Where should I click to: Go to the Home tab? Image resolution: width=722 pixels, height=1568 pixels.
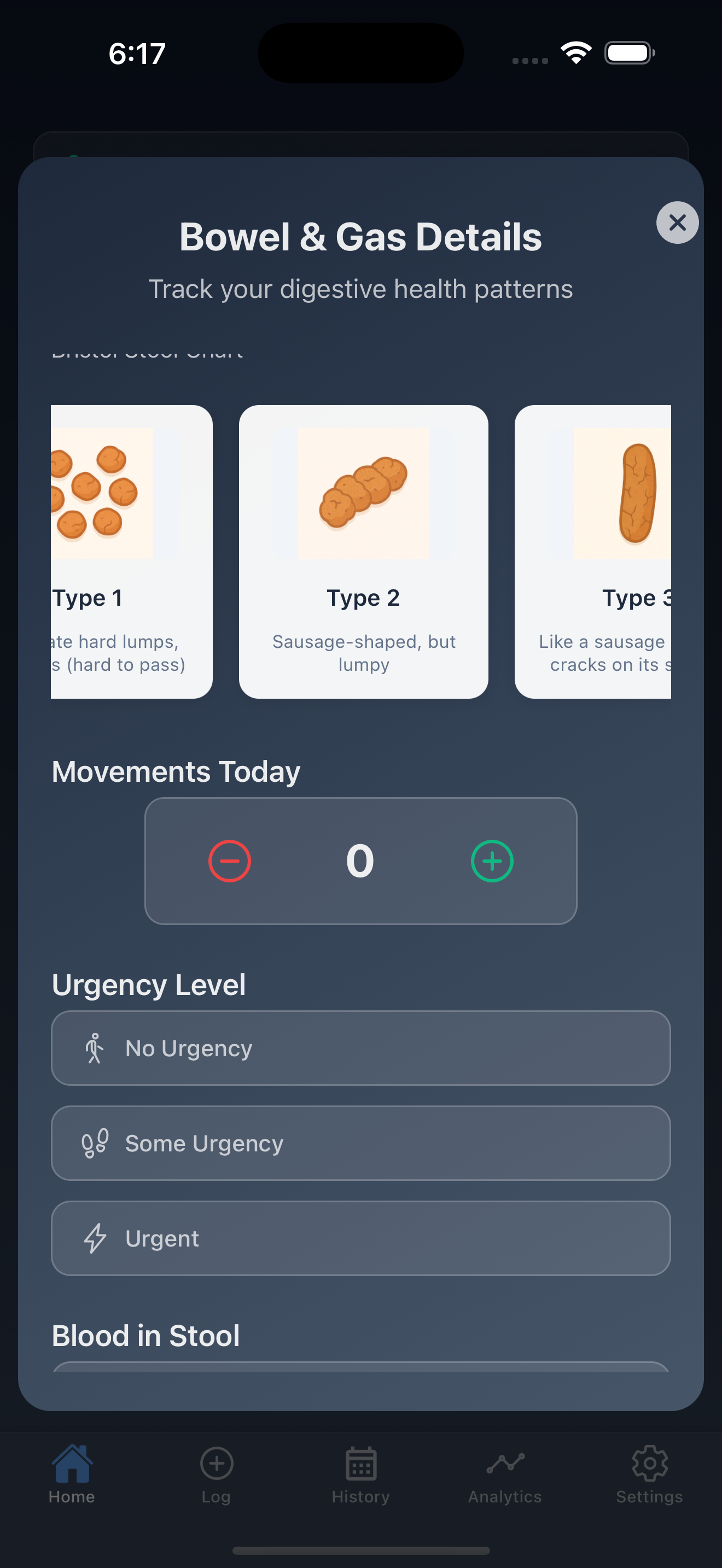[x=72, y=1473]
